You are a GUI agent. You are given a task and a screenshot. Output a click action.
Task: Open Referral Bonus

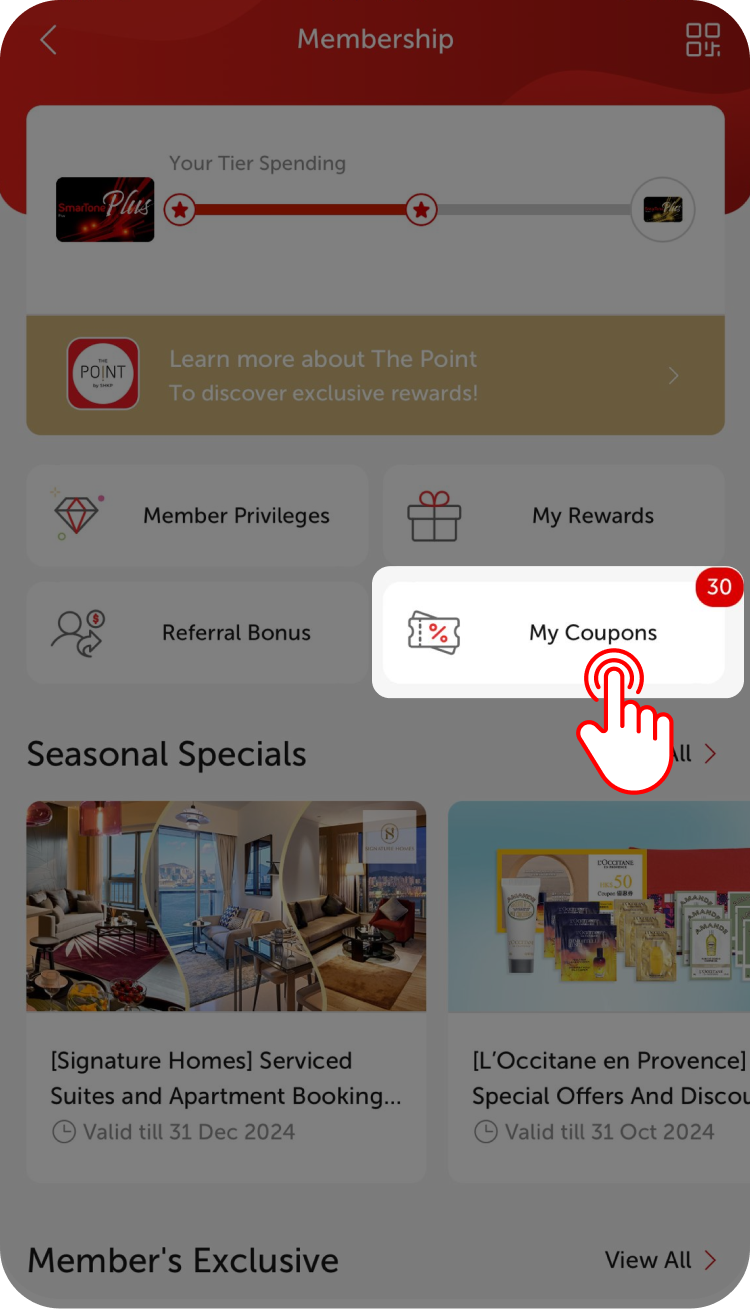click(x=198, y=633)
